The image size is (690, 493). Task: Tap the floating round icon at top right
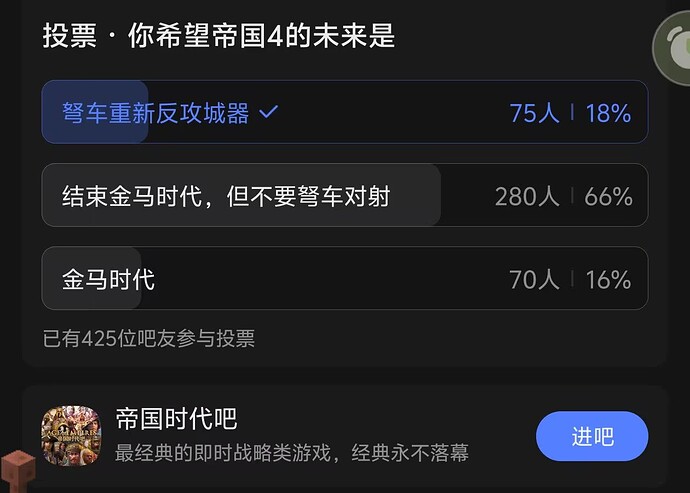[675, 46]
